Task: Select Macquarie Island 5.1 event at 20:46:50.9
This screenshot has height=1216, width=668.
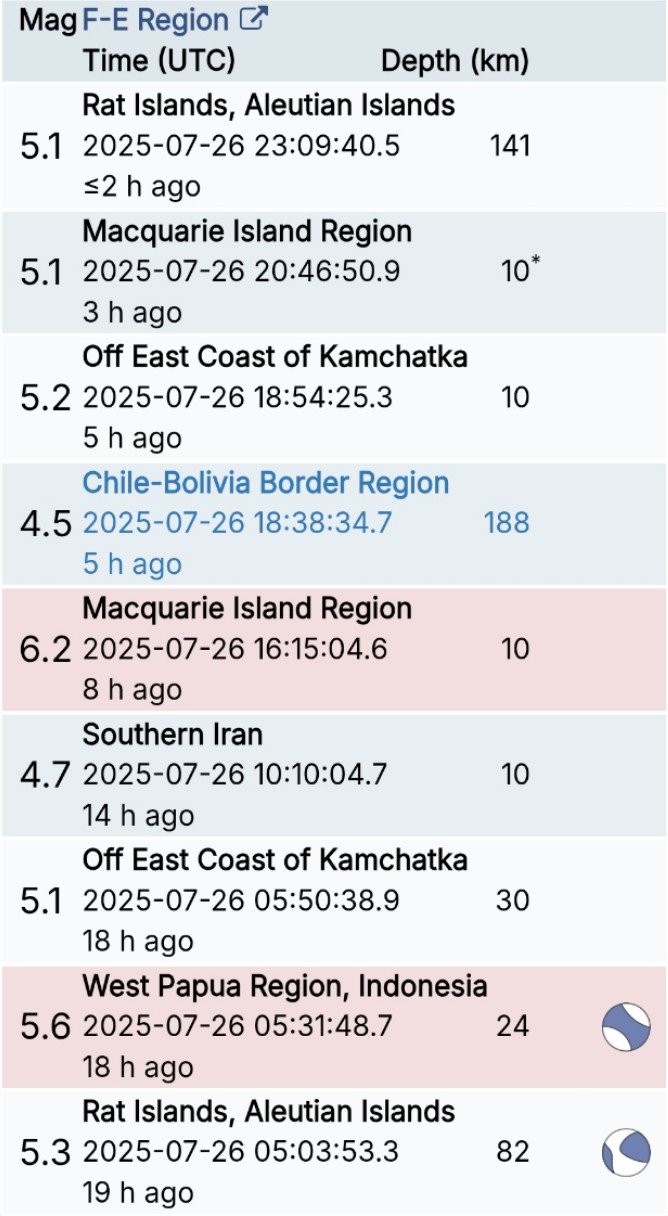Action: tap(334, 273)
